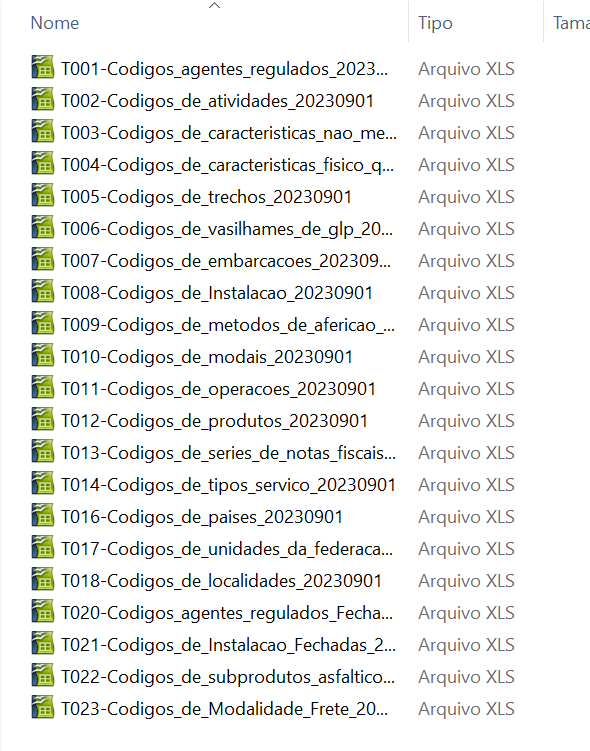Select file T007-Codigos_de_embarcacoes

pyautogui.click(x=226, y=261)
